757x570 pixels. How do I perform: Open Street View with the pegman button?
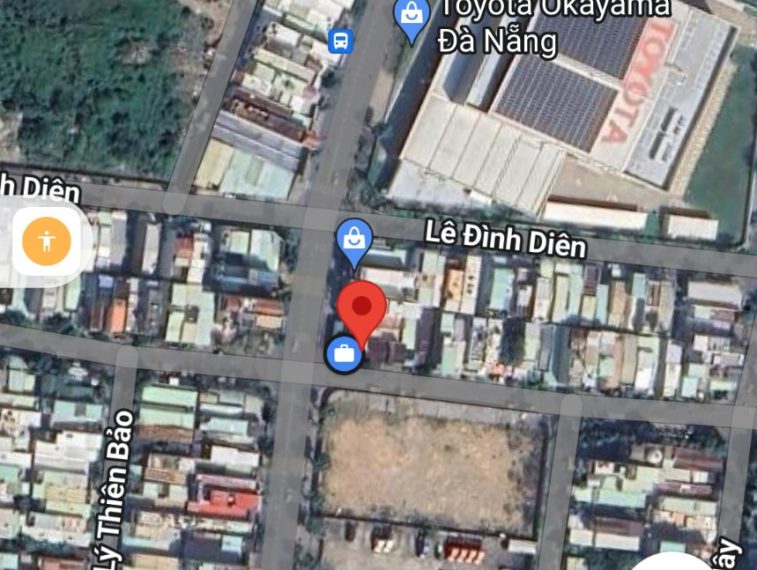coord(48,240)
